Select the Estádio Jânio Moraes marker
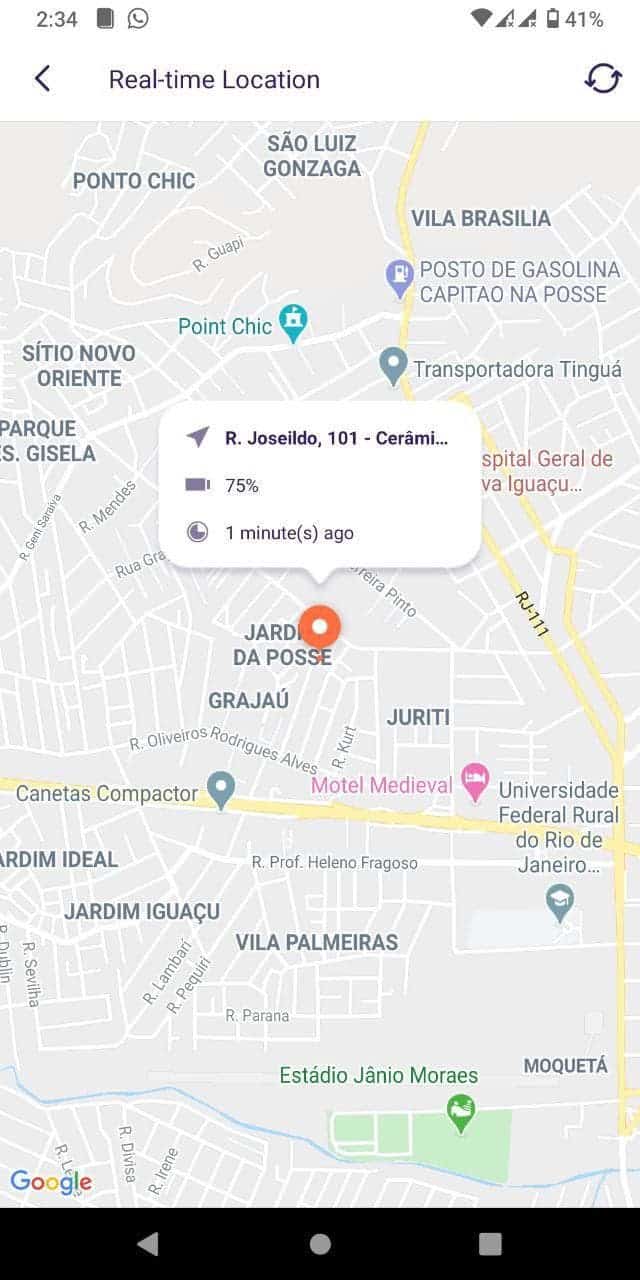Viewport: 640px width, 1280px height. point(461,1113)
